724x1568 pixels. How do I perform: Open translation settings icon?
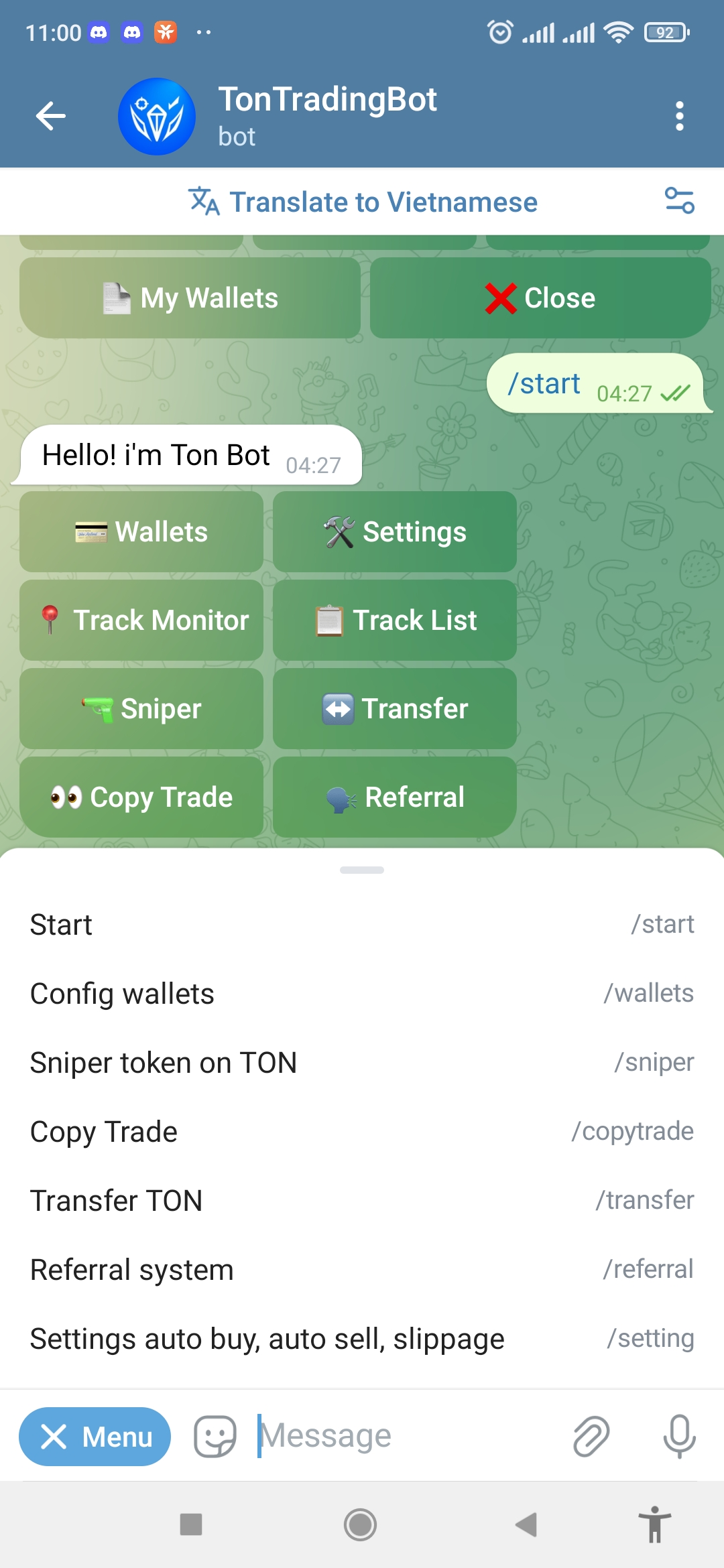point(679,201)
